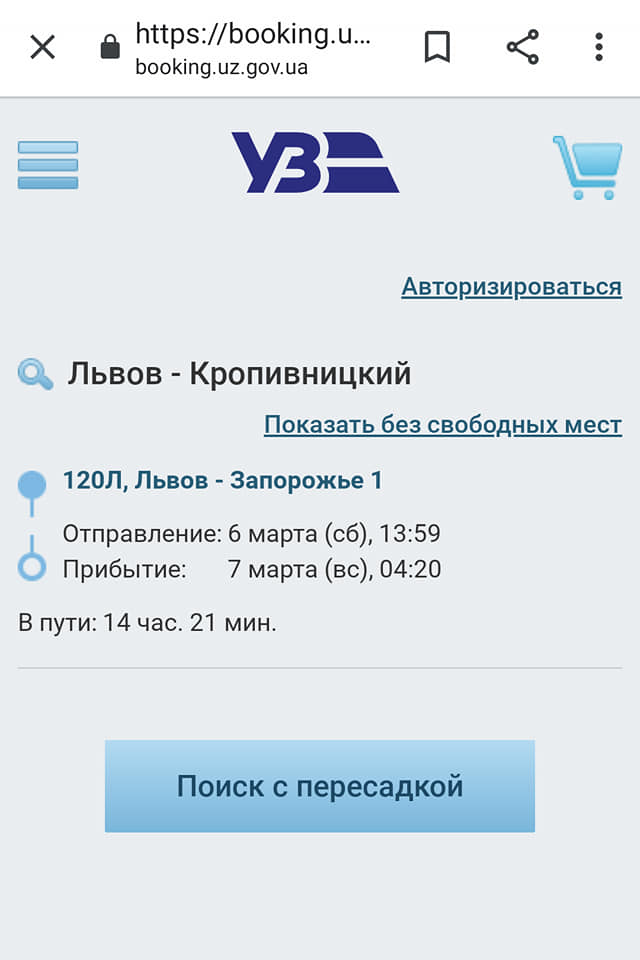Tap Поиск с пересадкой button
The image size is (640, 960).
pyautogui.click(x=320, y=786)
